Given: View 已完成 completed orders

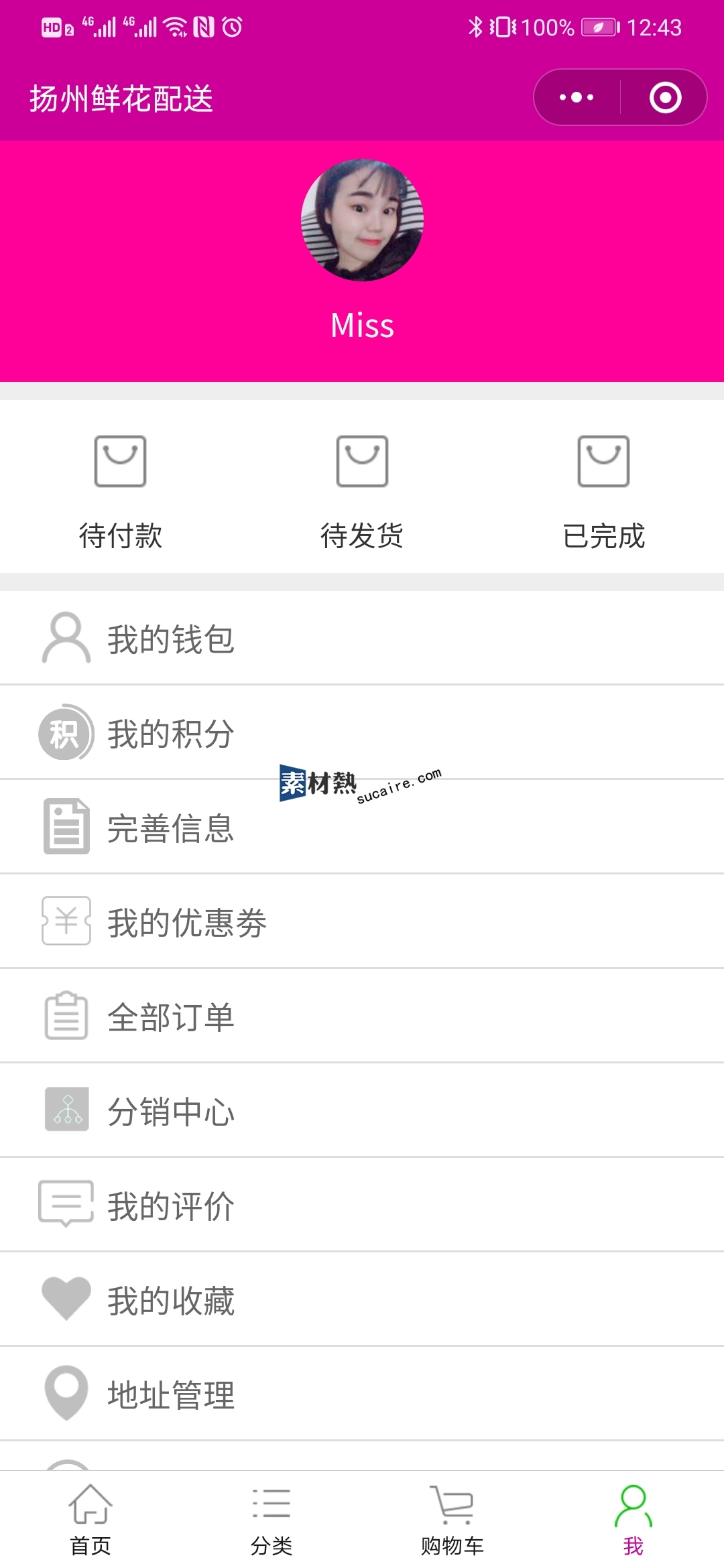Looking at the screenshot, I should pyautogui.click(x=603, y=493).
